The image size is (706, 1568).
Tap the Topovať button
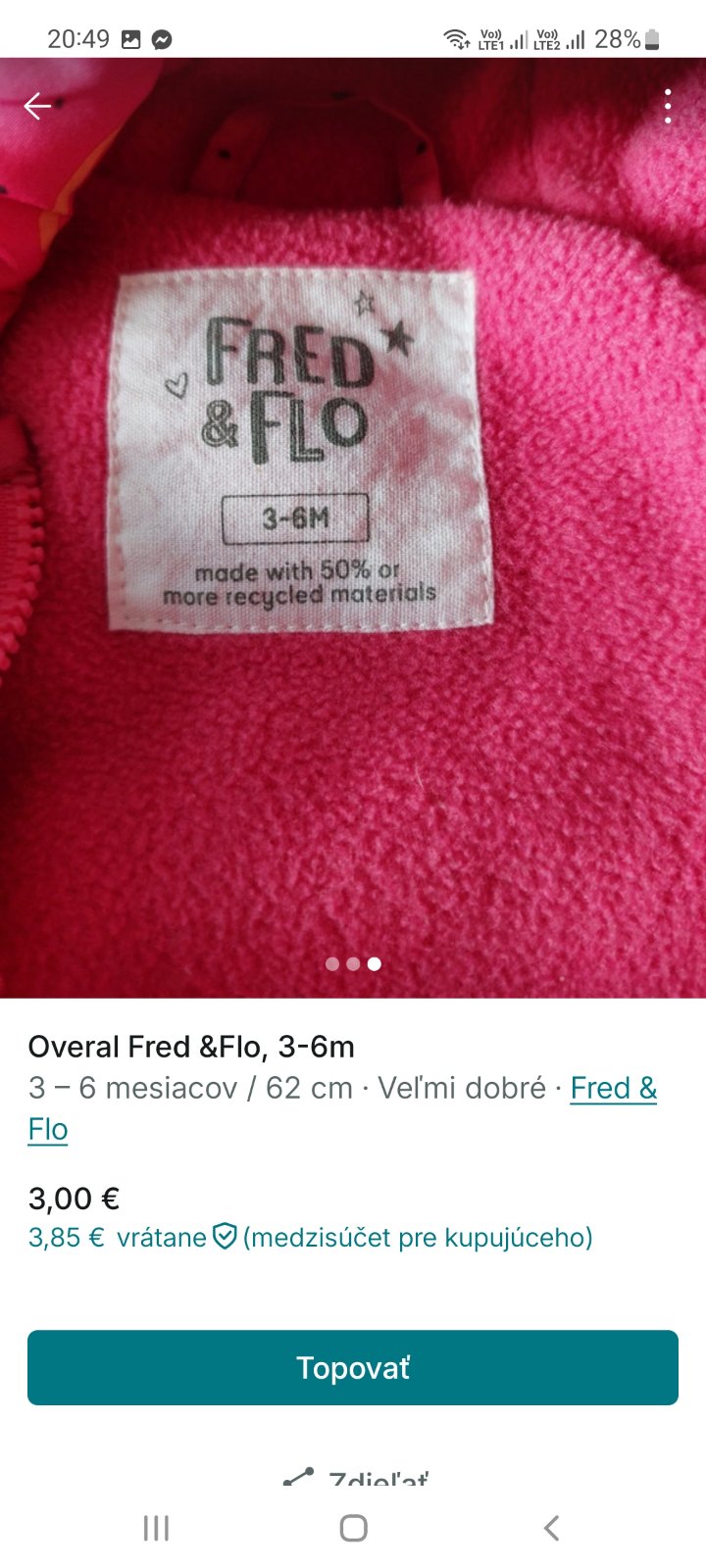(x=353, y=1367)
